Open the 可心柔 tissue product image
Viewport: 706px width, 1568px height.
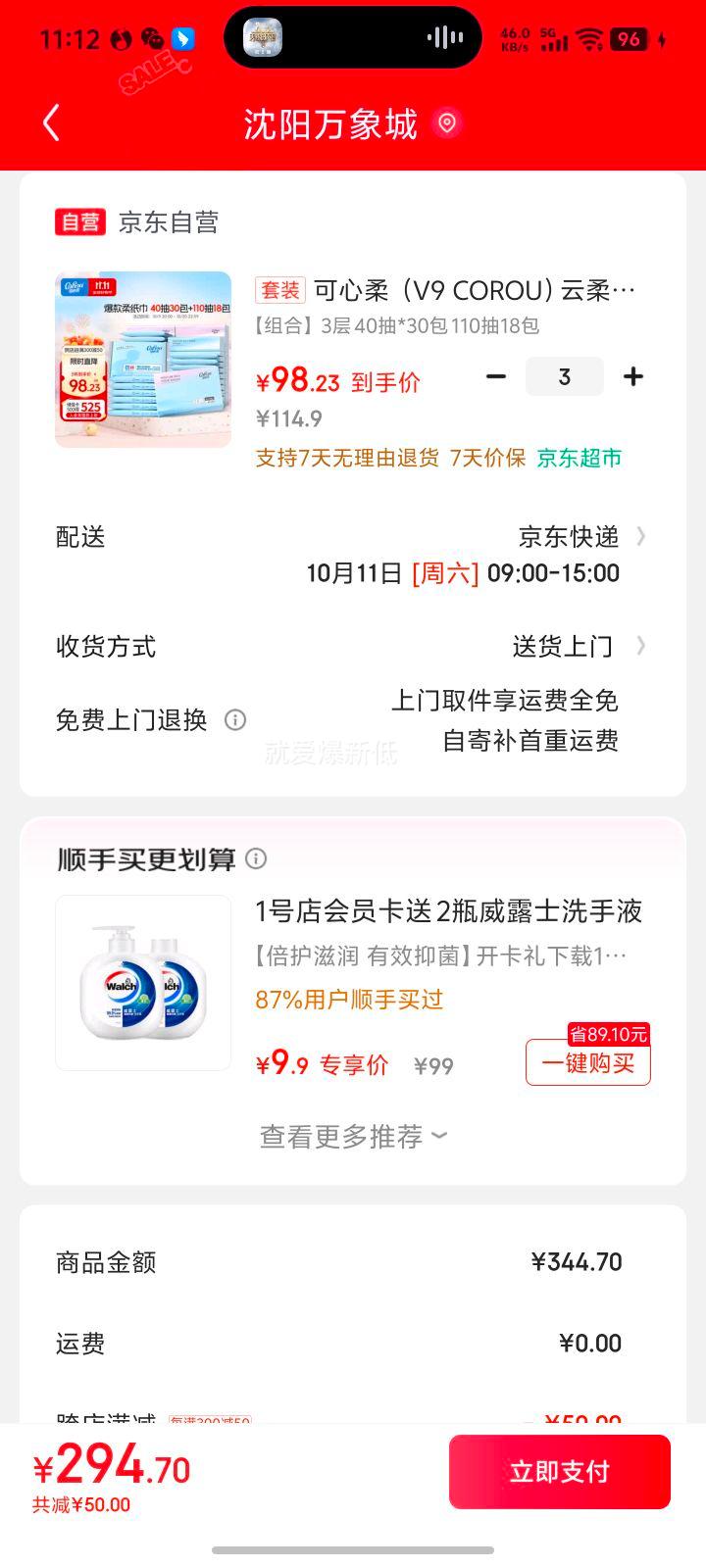[143, 360]
